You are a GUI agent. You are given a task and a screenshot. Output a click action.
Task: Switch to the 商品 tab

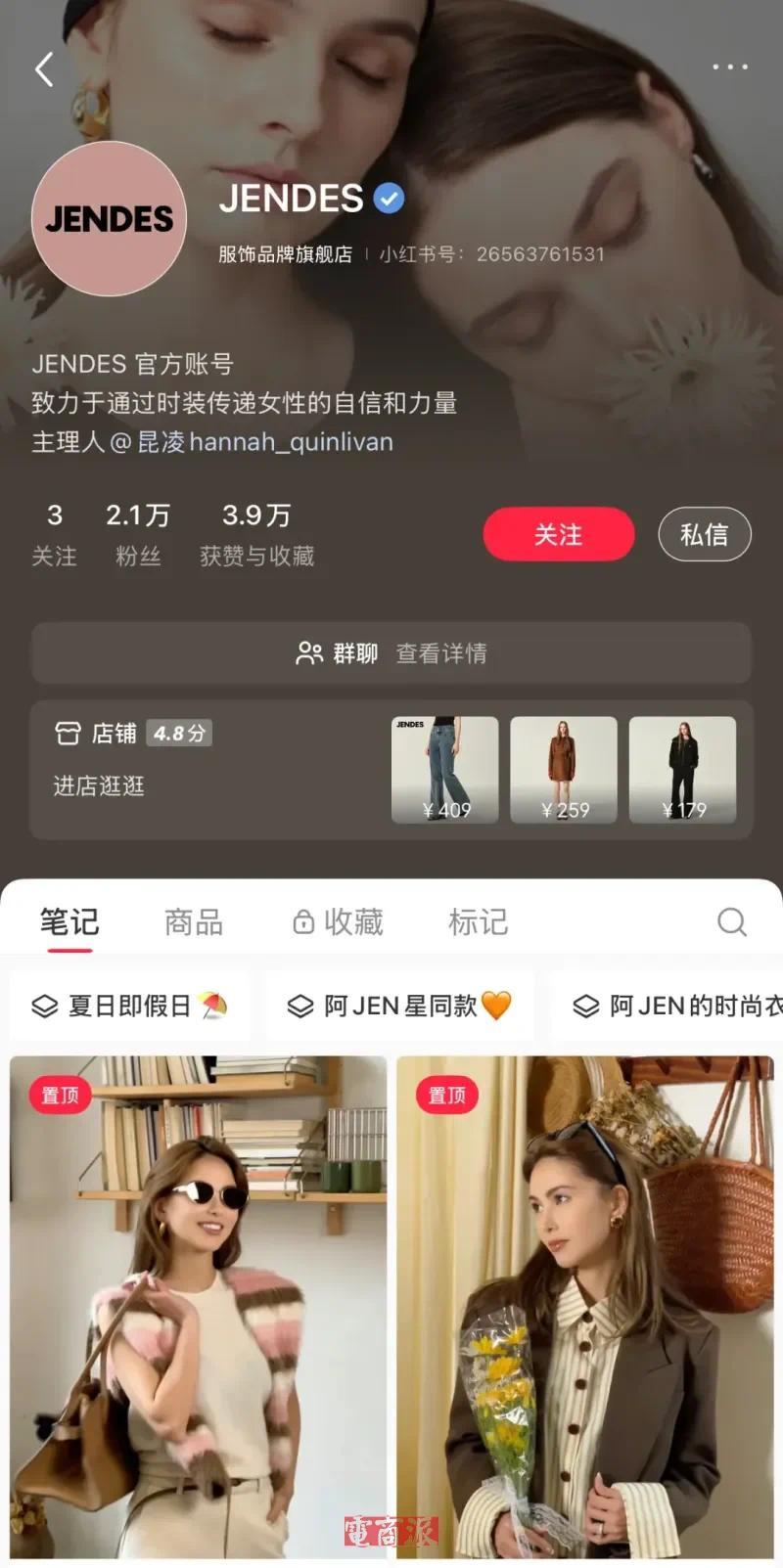coord(194,921)
